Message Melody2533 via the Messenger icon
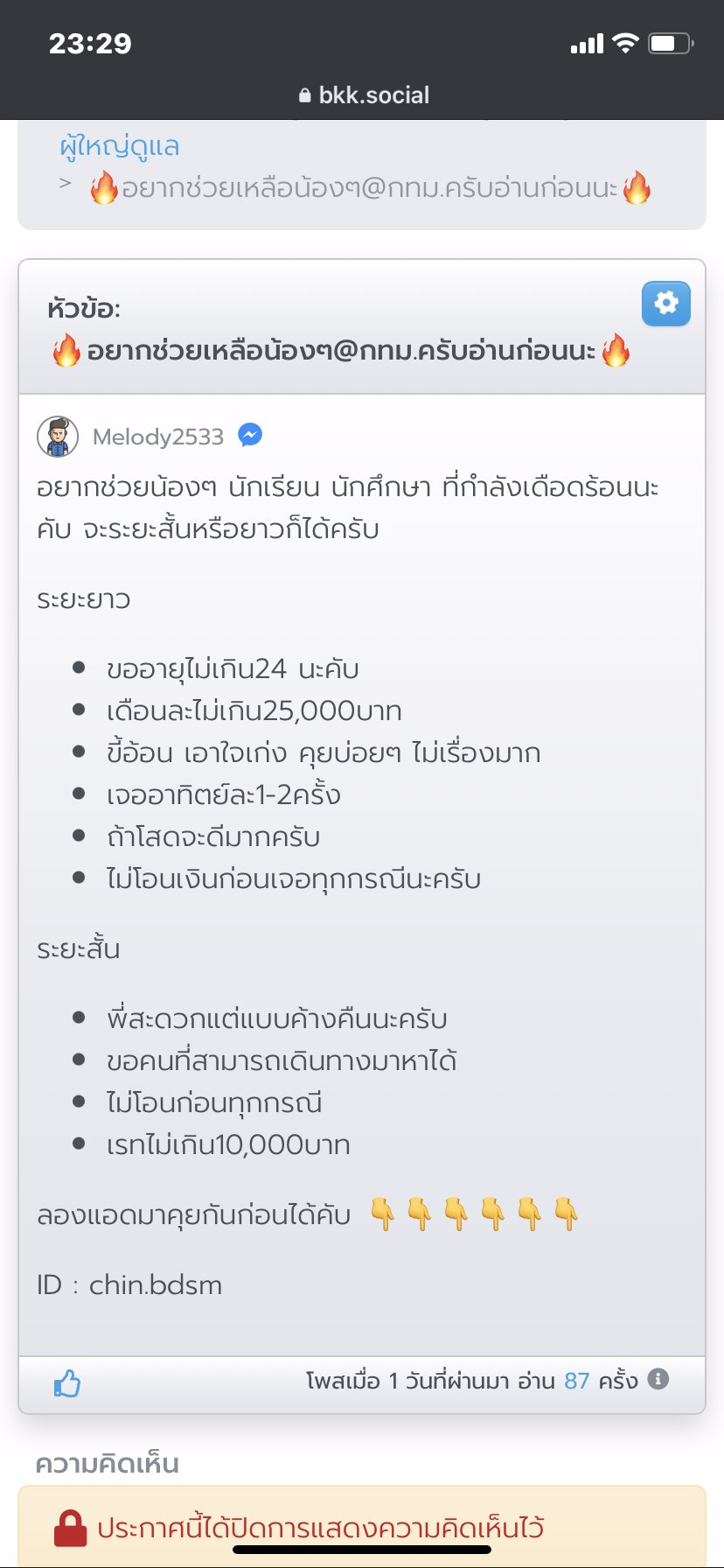This screenshot has height=1568, width=724. [250, 435]
